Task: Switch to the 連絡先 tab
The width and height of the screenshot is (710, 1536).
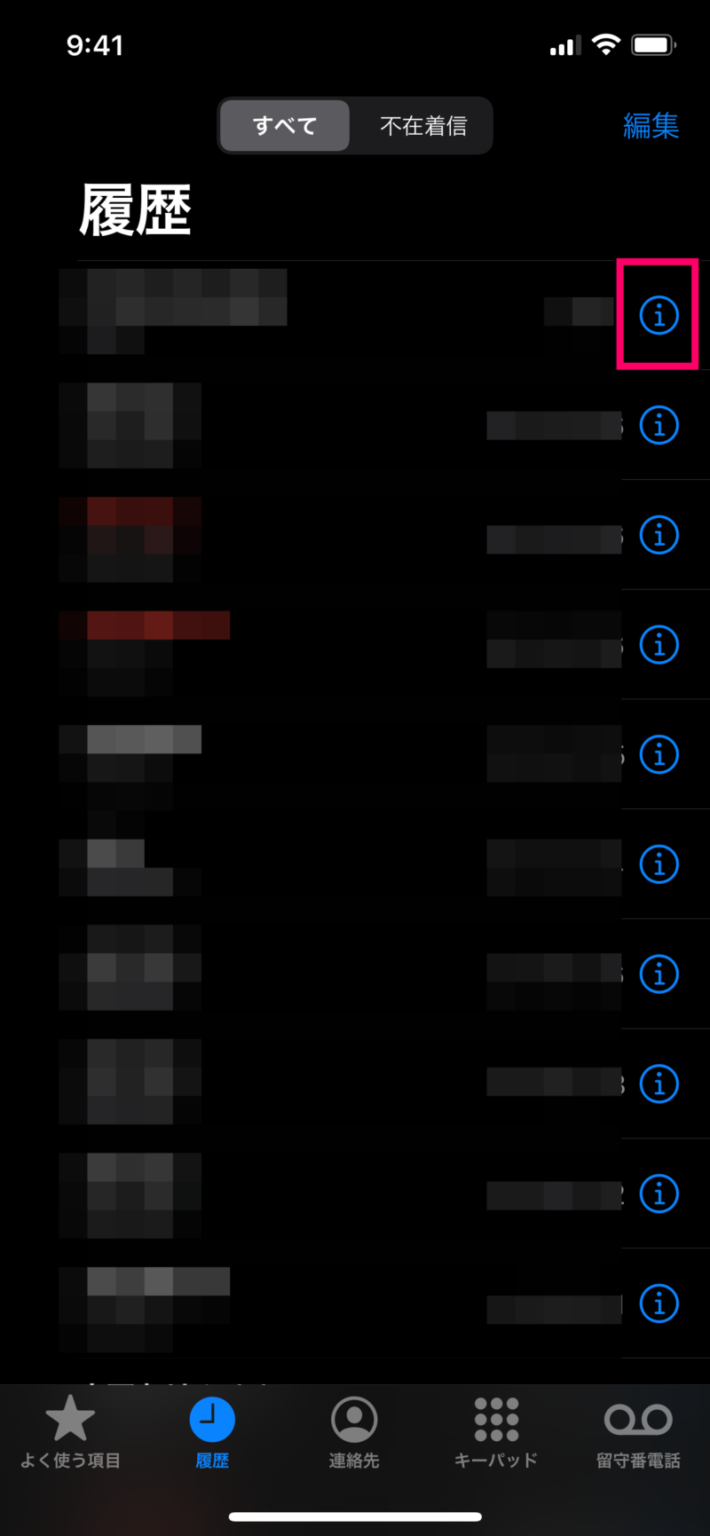Action: click(x=354, y=1432)
